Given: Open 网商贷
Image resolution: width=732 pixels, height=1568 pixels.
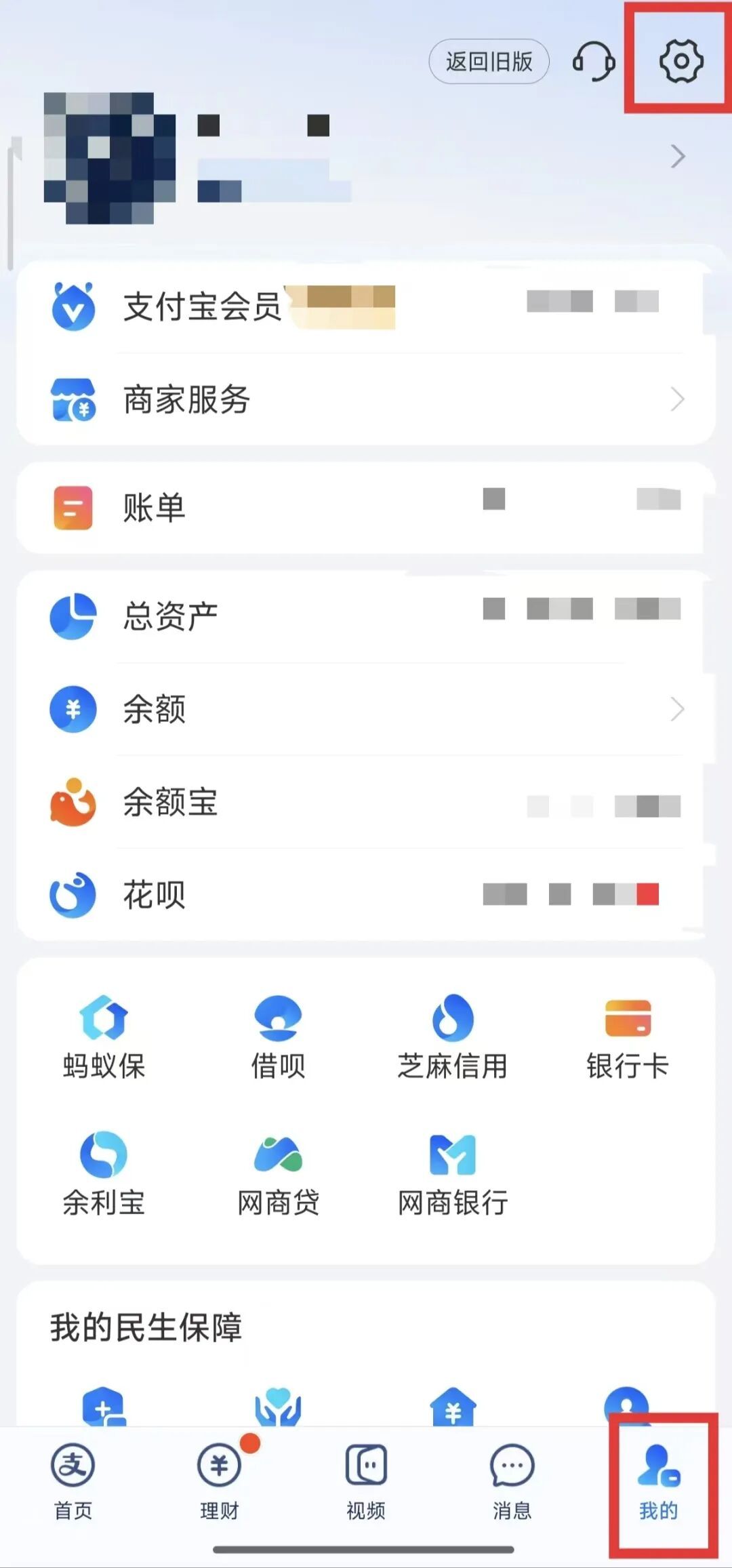Looking at the screenshot, I should coord(278,1174).
